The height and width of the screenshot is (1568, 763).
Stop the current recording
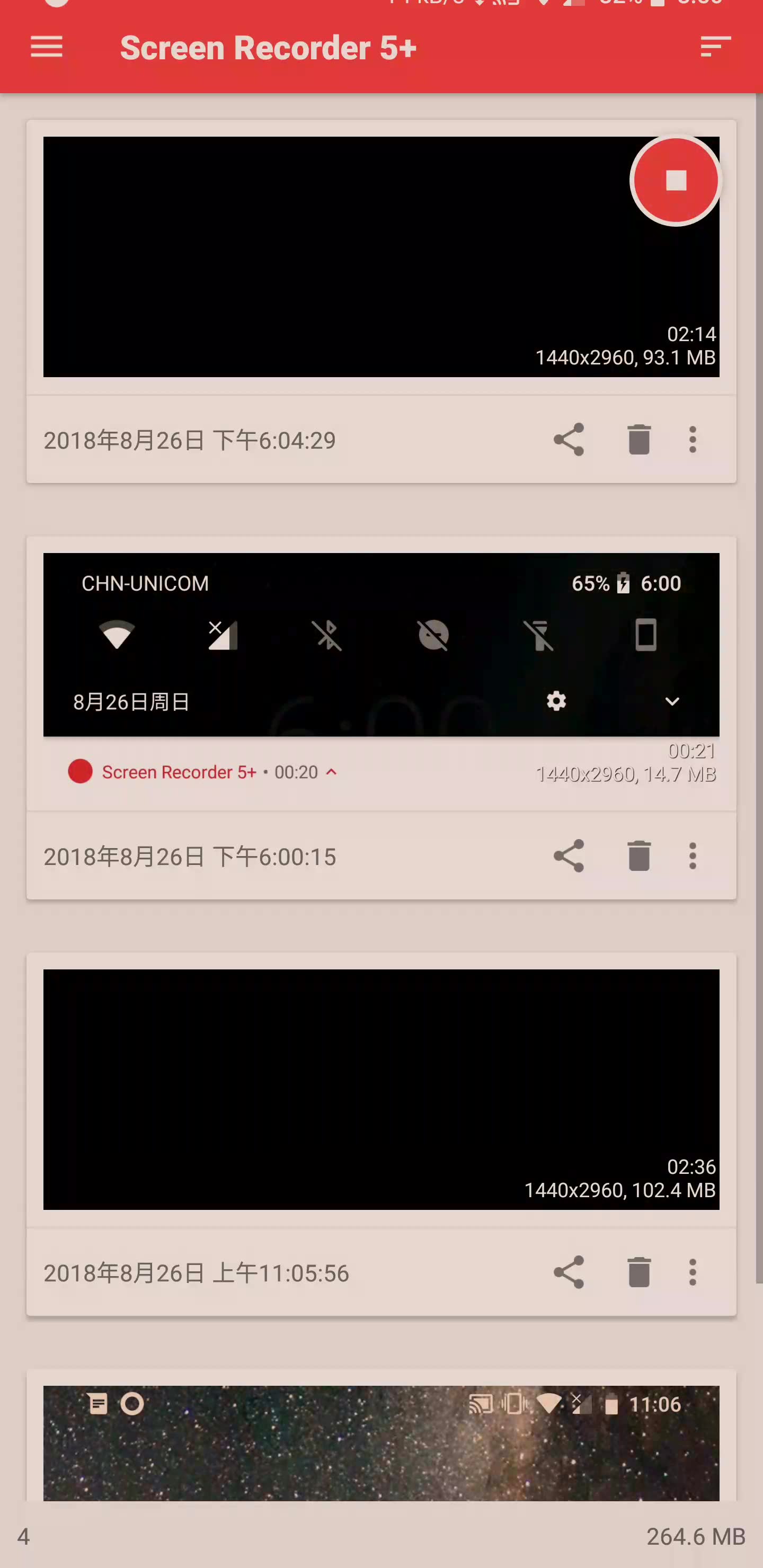point(676,181)
